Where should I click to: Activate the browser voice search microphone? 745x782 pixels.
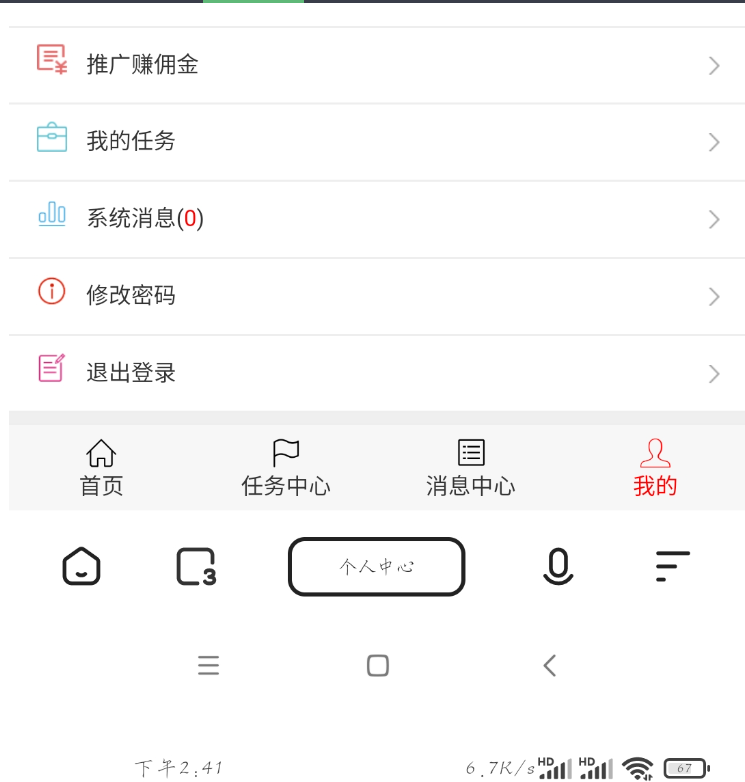click(x=557, y=566)
